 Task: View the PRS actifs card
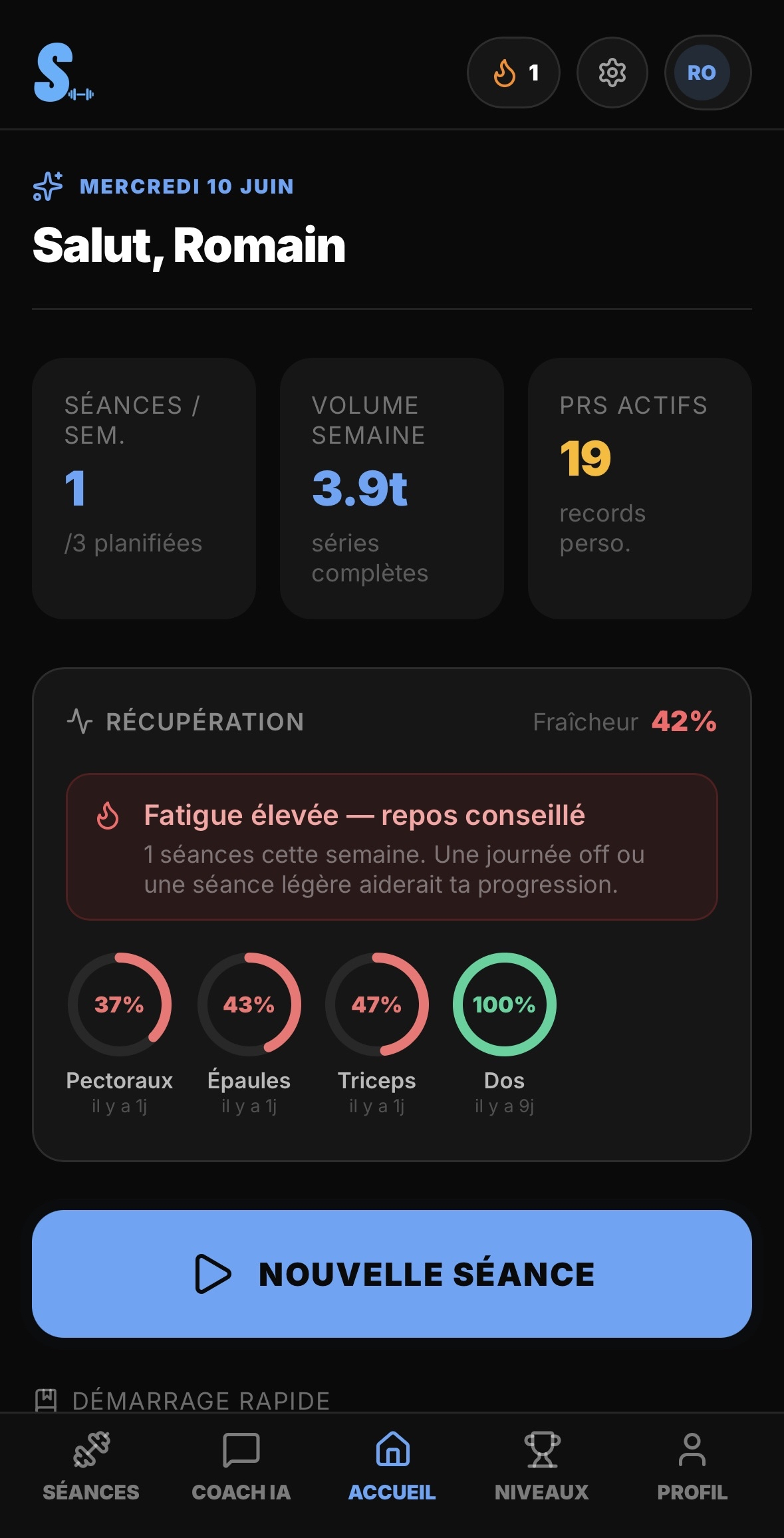640,488
